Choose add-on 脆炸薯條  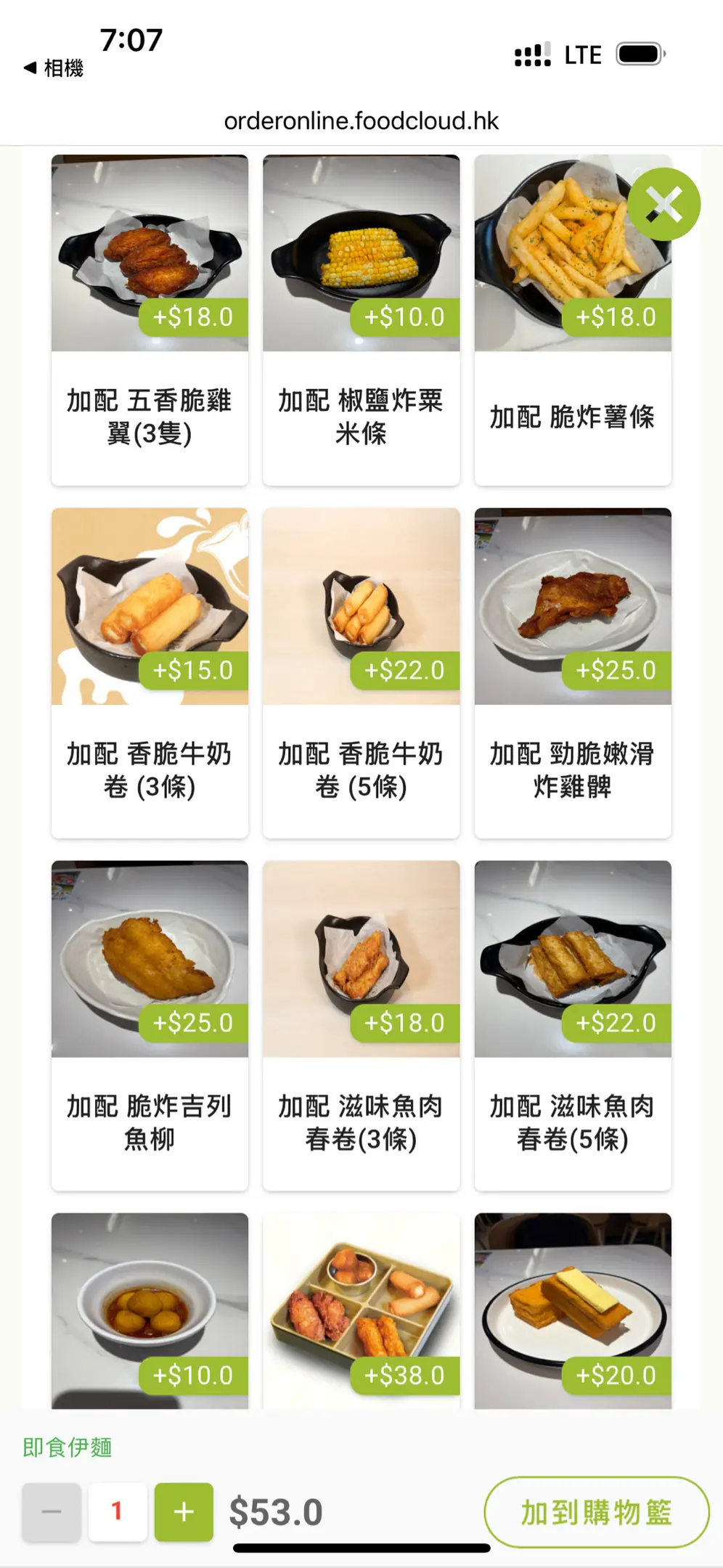coord(573,319)
